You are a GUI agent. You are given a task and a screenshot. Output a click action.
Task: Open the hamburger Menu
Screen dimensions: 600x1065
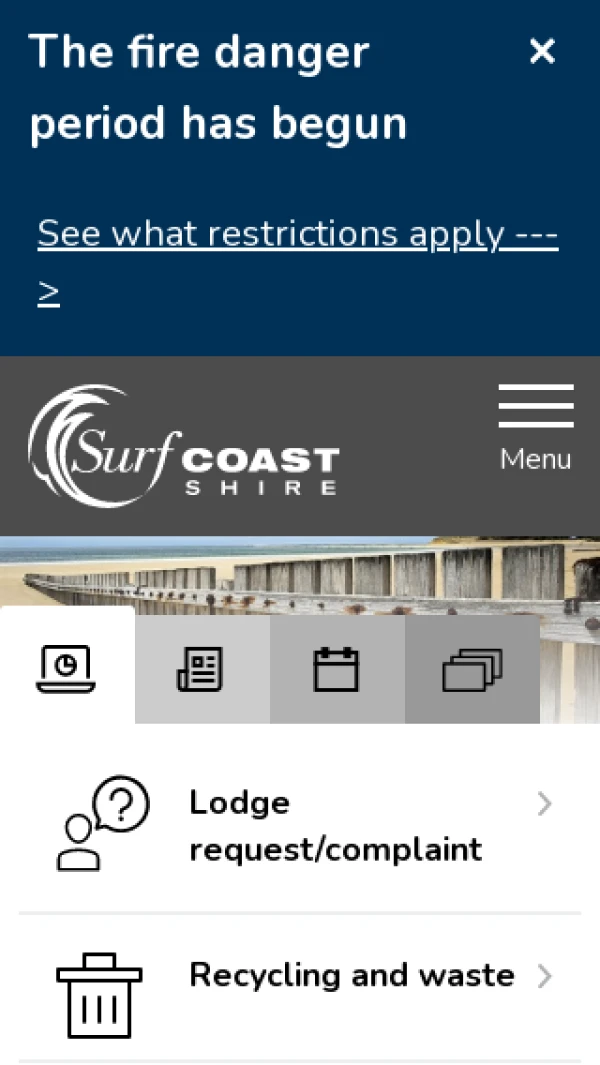536,427
